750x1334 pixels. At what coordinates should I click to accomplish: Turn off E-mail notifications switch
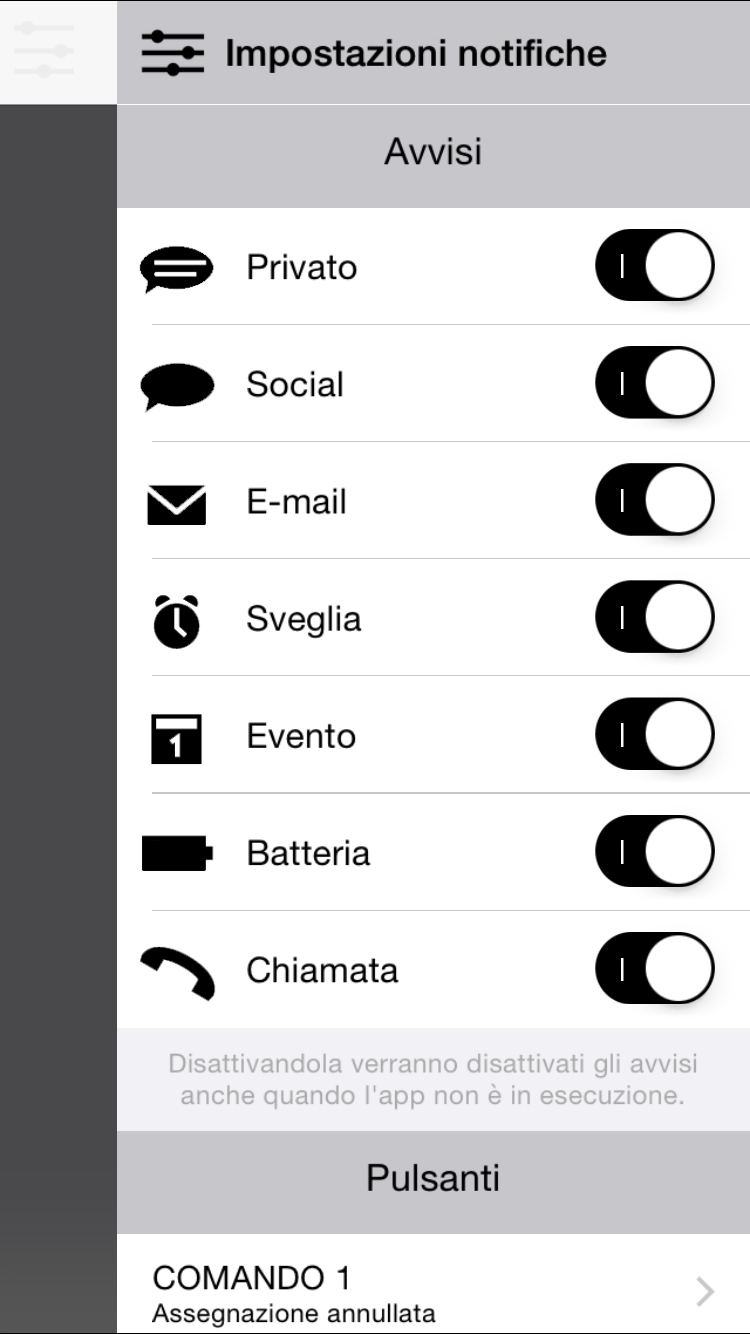coord(655,500)
